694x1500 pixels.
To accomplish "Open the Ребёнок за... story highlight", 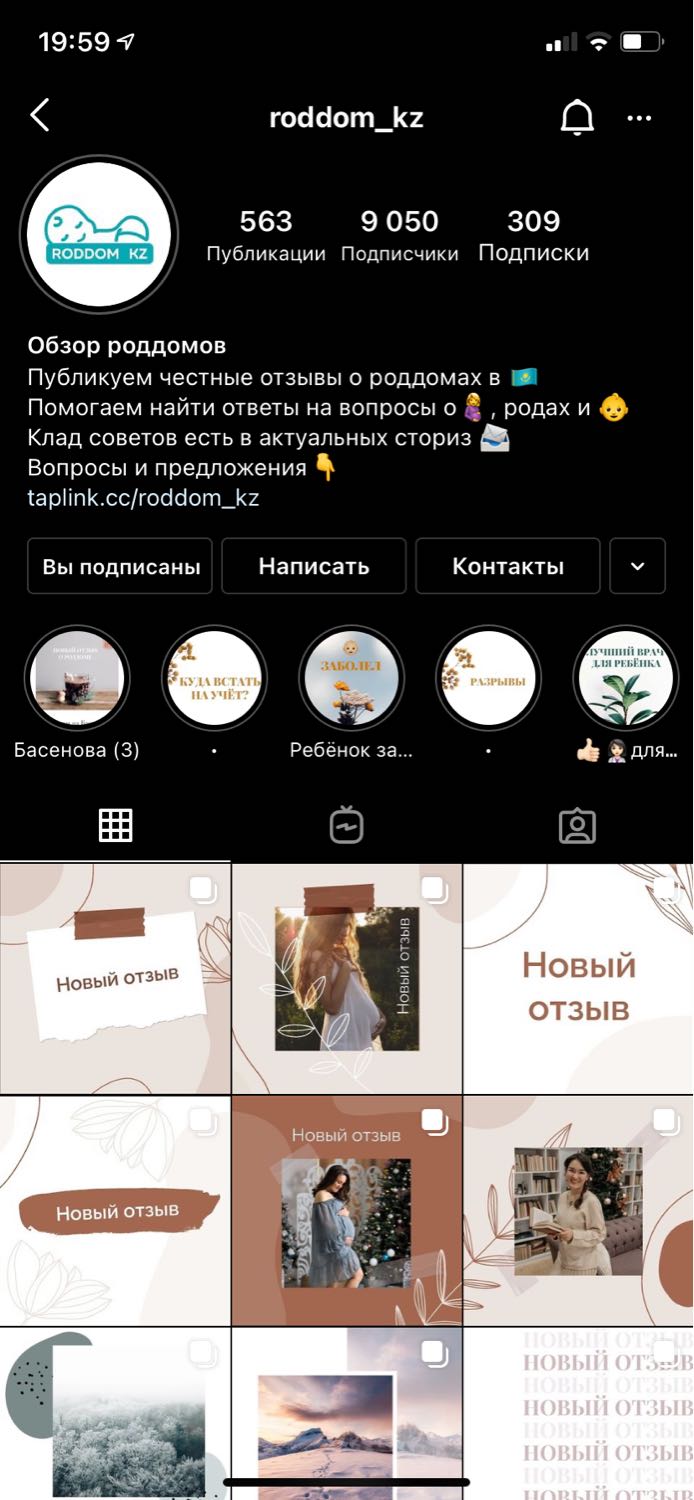I will point(352,679).
